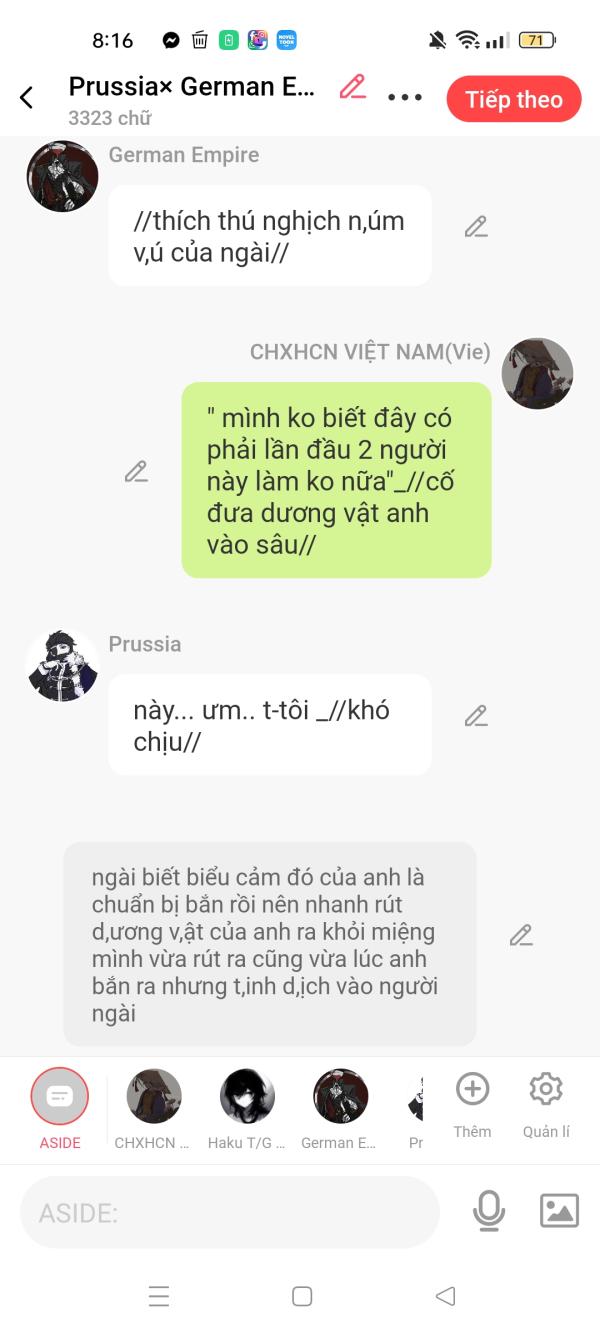Tap the Tiếp theo button
Screen dimensions: 600x1333
click(513, 99)
